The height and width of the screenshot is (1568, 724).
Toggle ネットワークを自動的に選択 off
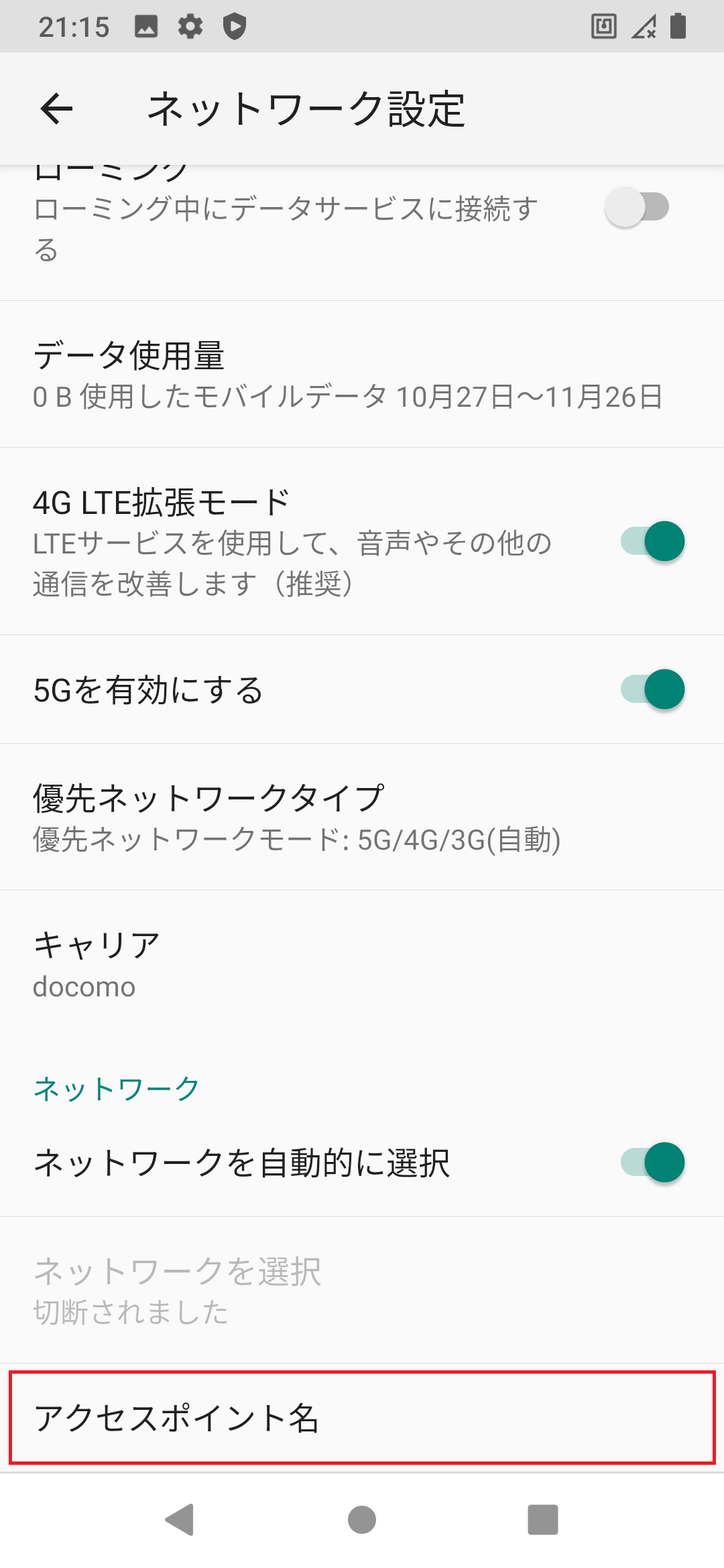point(652,1163)
